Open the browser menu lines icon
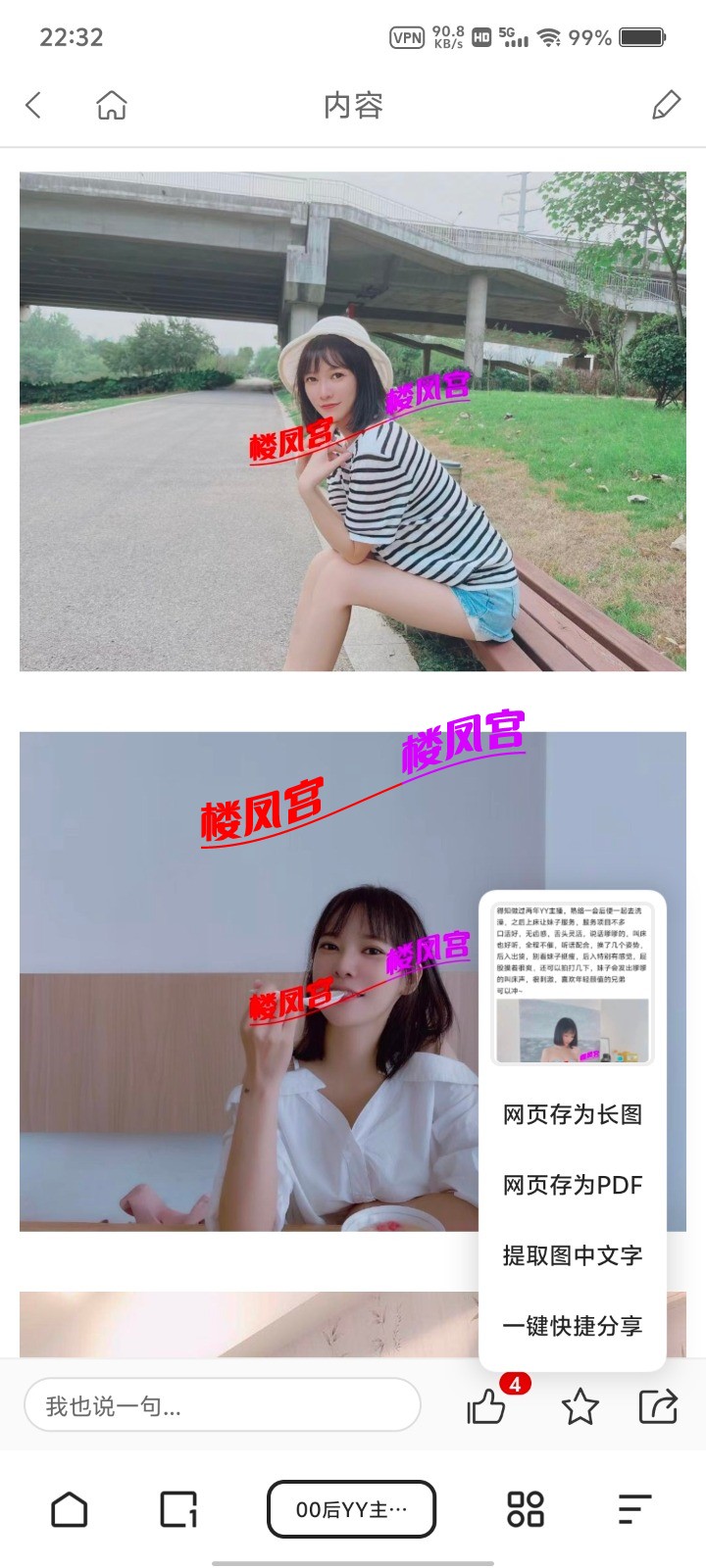706x1568 pixels. [634, 1509]
